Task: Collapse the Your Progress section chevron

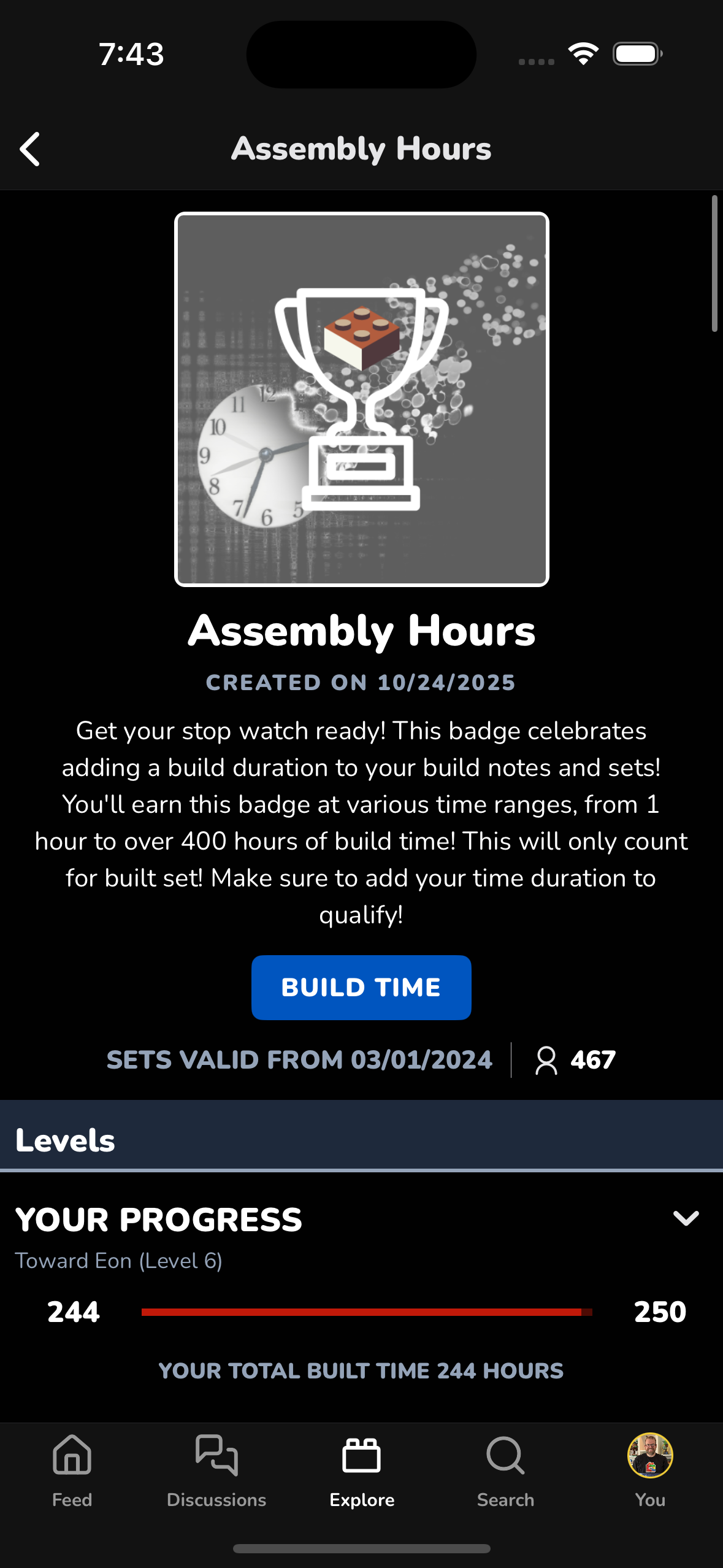Action: click(x=686, y=1218)
